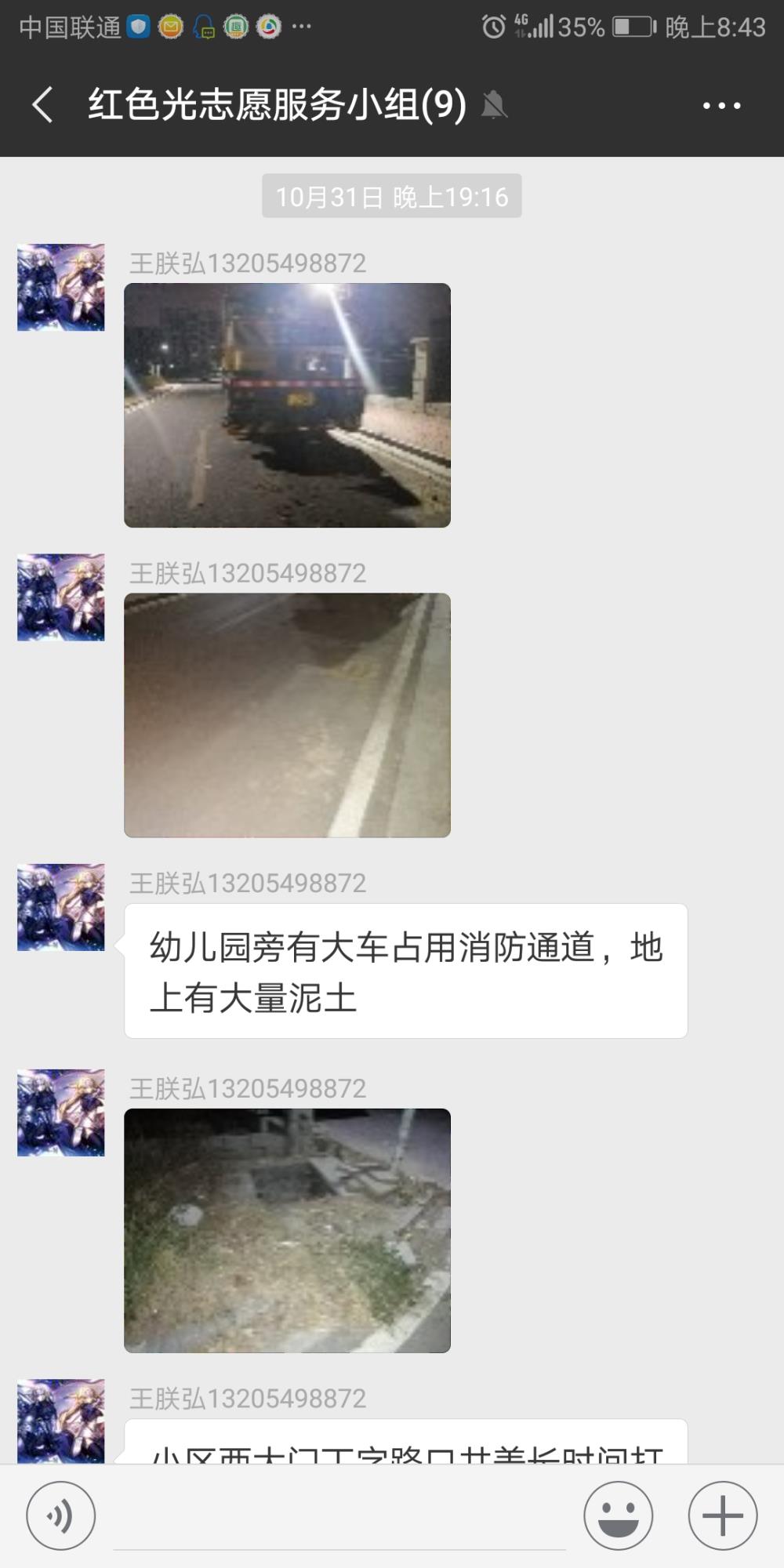The image size is (784, 1568).
Task: Go back from the group chat
Action: (43, 104)
